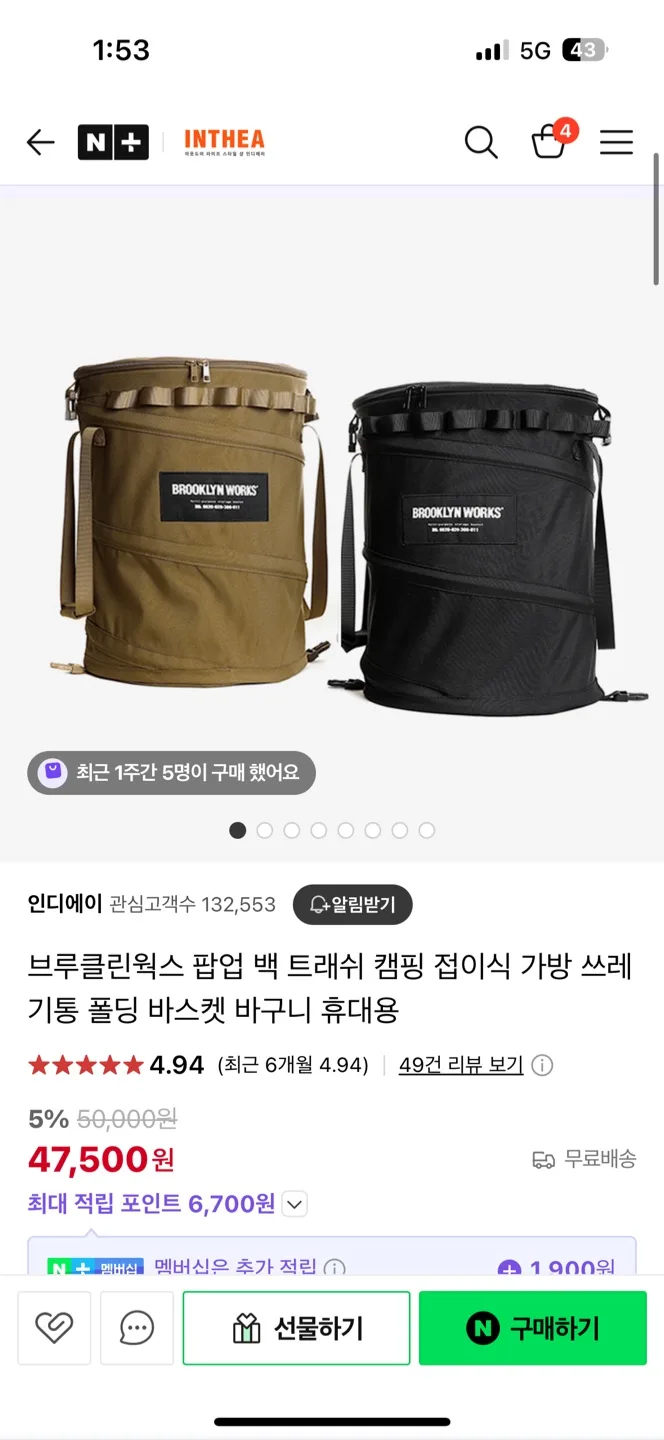Expand 최대 적립 포인트 details chevron
Viewport: 664px width, 1440px height.
tap(294, 1204)
